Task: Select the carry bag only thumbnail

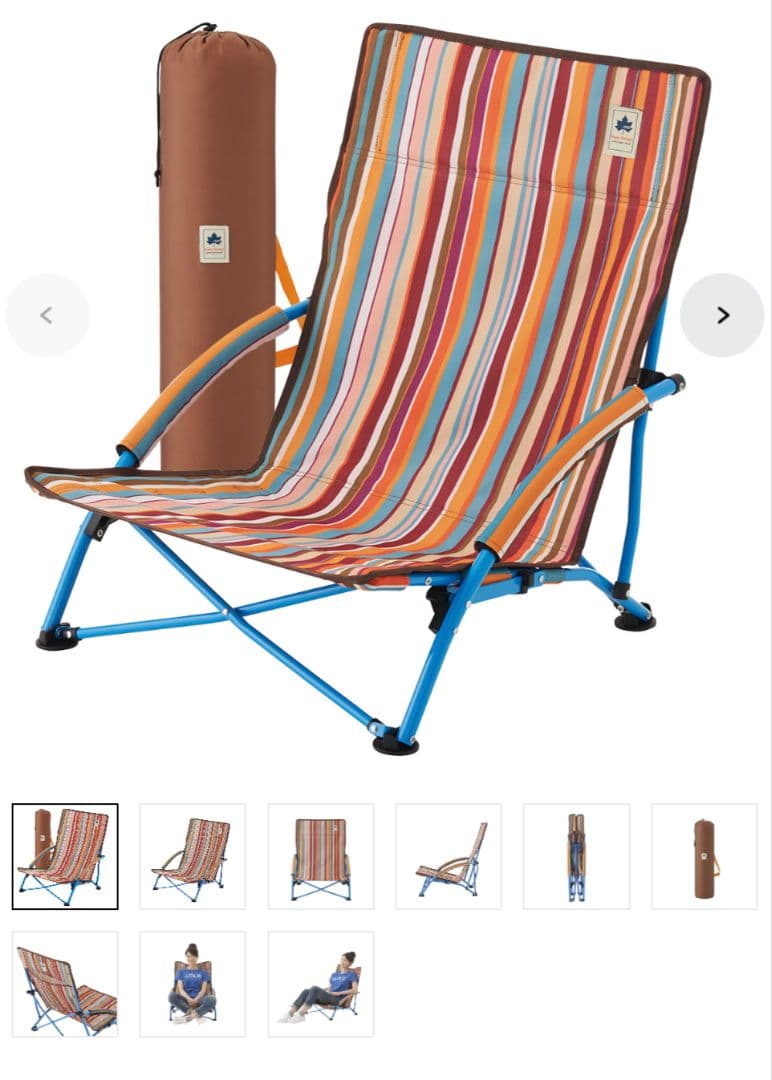Action: coord(704,856)
